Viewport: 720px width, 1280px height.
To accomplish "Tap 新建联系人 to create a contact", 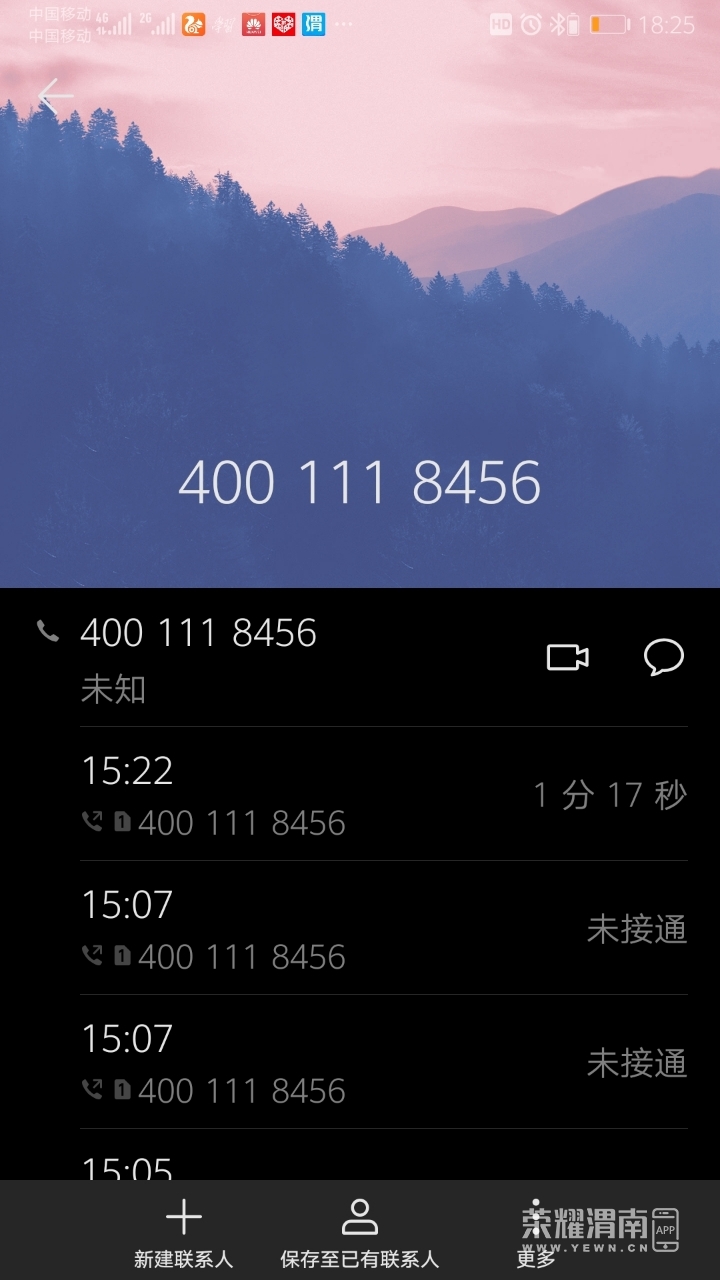I will click(x=184, y=1232).
